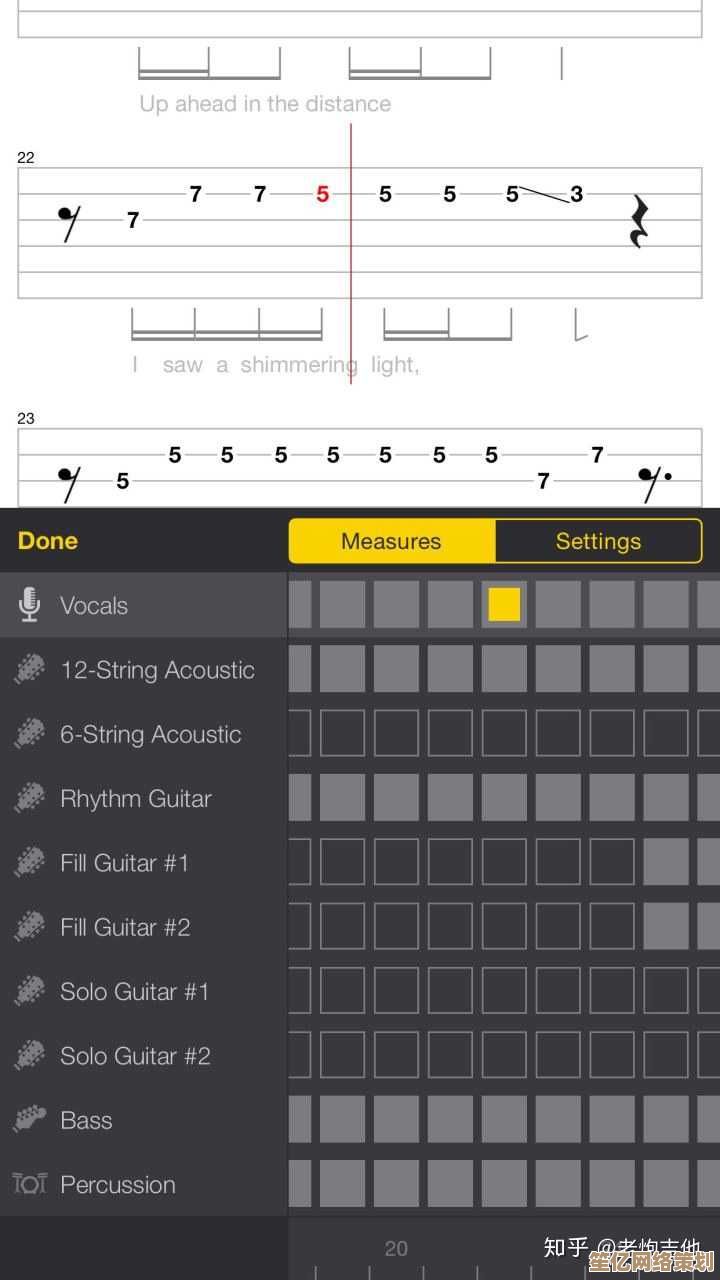Choose the Bass track

[x=86, y=1120]
